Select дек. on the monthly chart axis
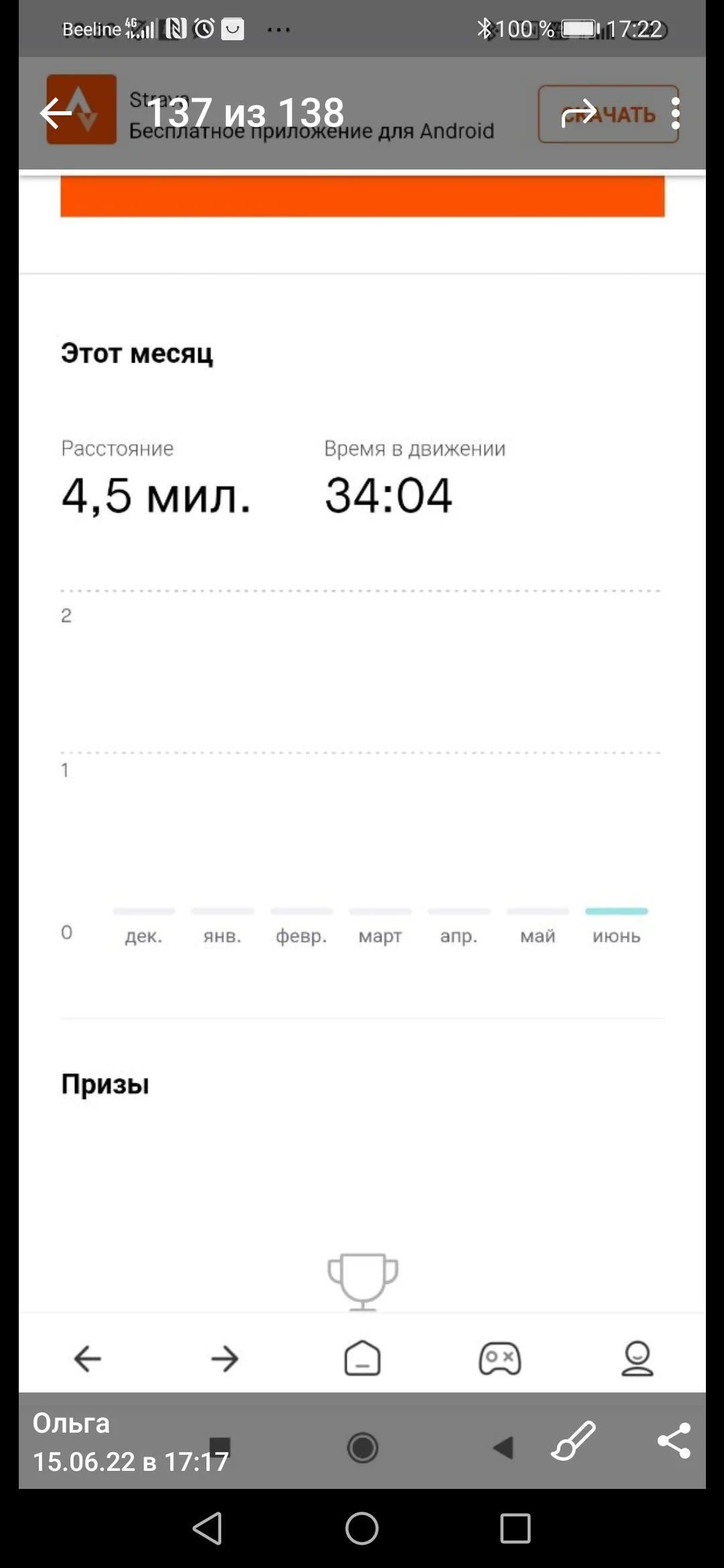Image resolution: width=724 pixels, height=1568 pixels. pyautogui.click(x=143, y=935)
